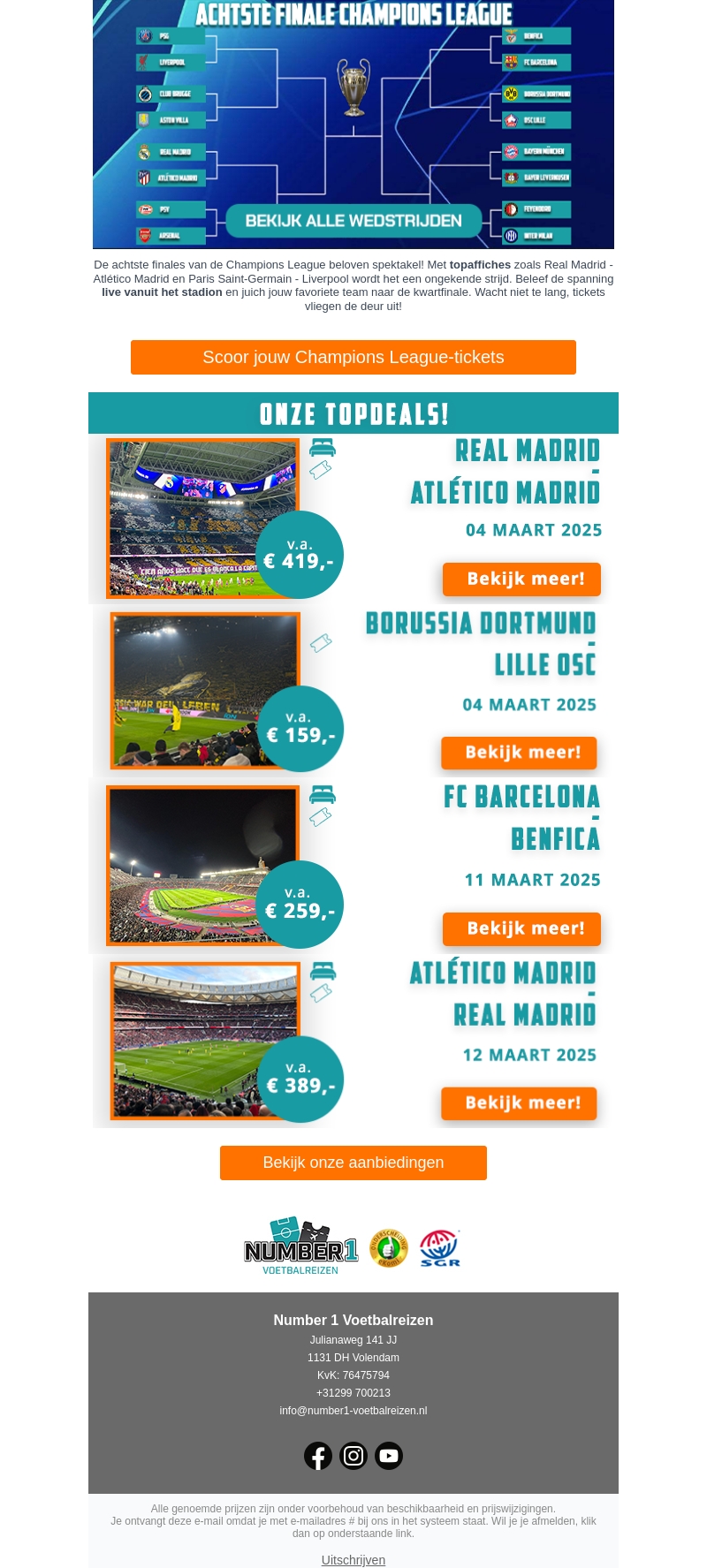This screenshot has height=1568, width=707.
Task: Tap Scoor jouw Champions League-tickets
Action: click(353, 357)
